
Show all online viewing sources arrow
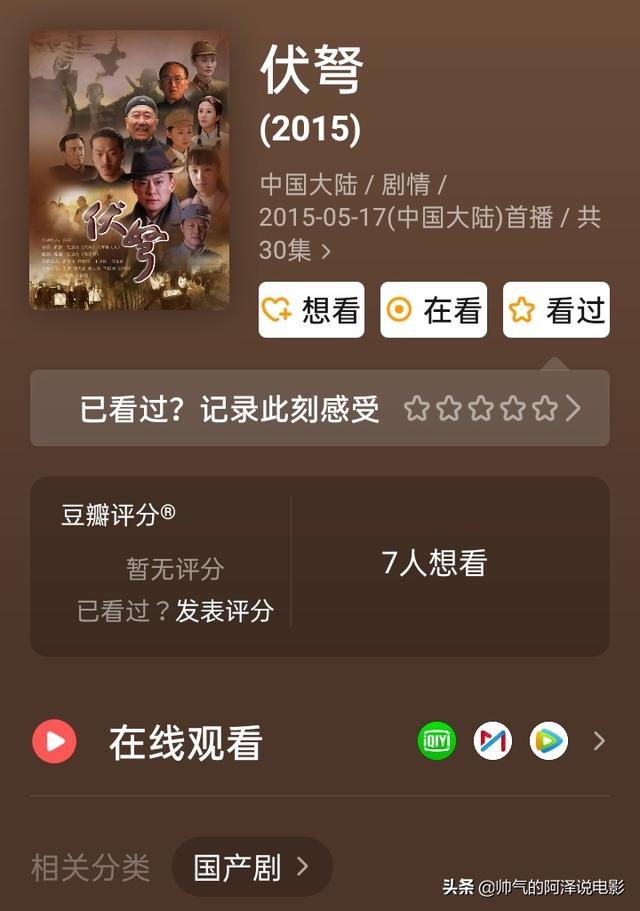click(x=599, y=741)
